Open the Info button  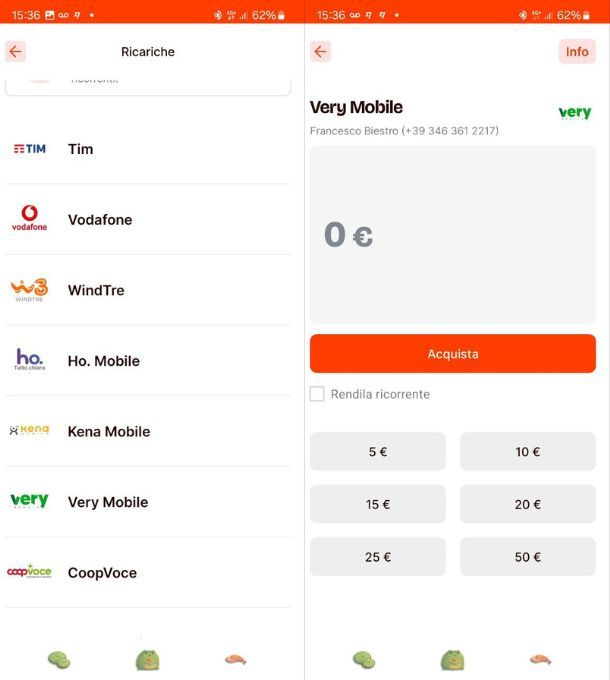pyautogui.click(x=577, y=52)
